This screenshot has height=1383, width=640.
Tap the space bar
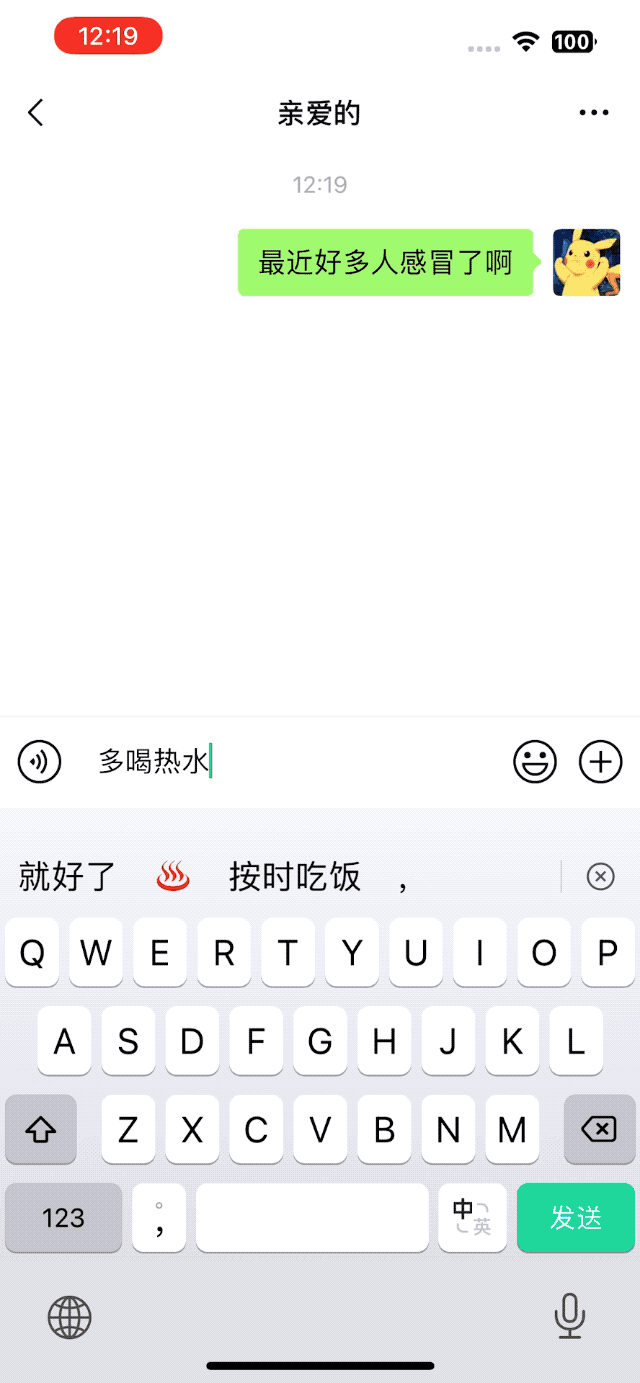pos(312,1217)
